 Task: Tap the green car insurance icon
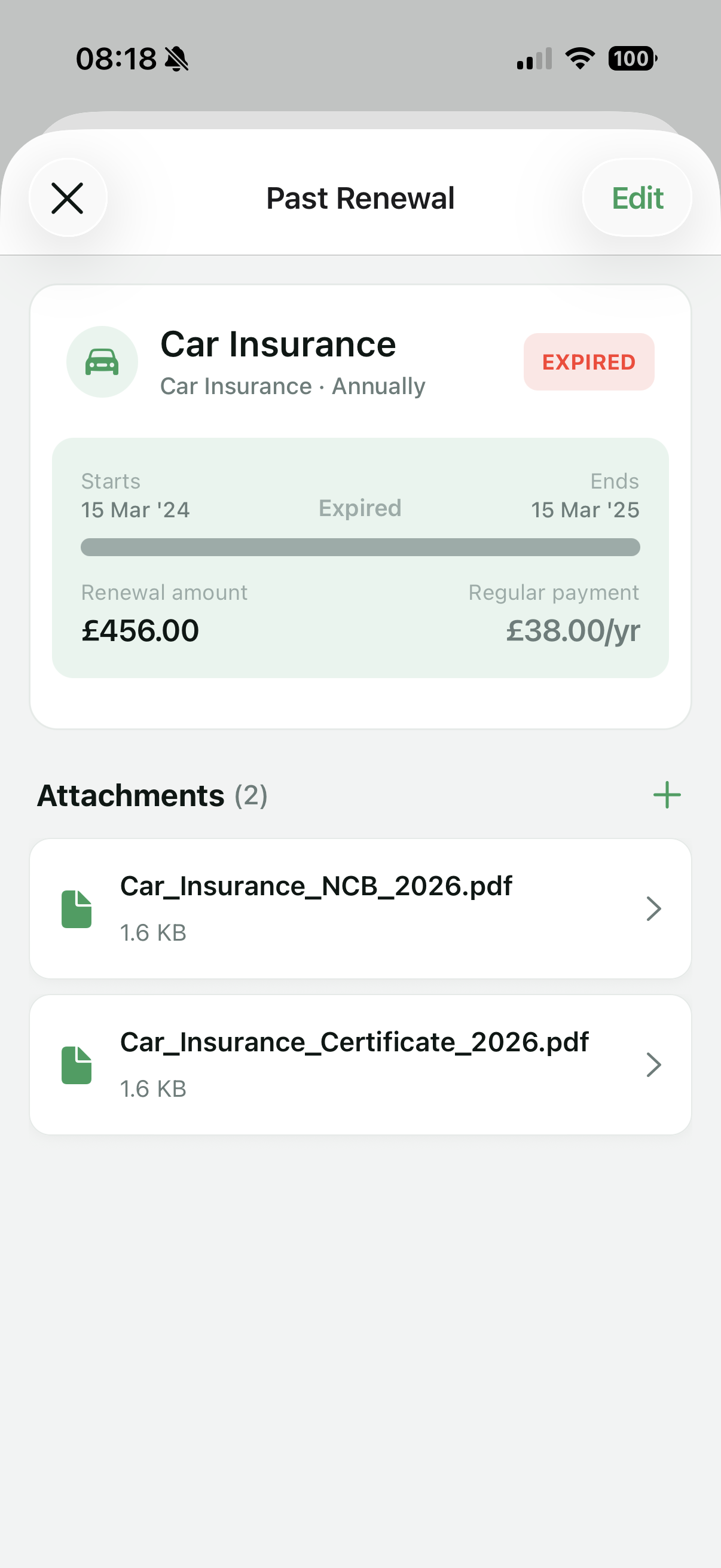coord(102,362)
